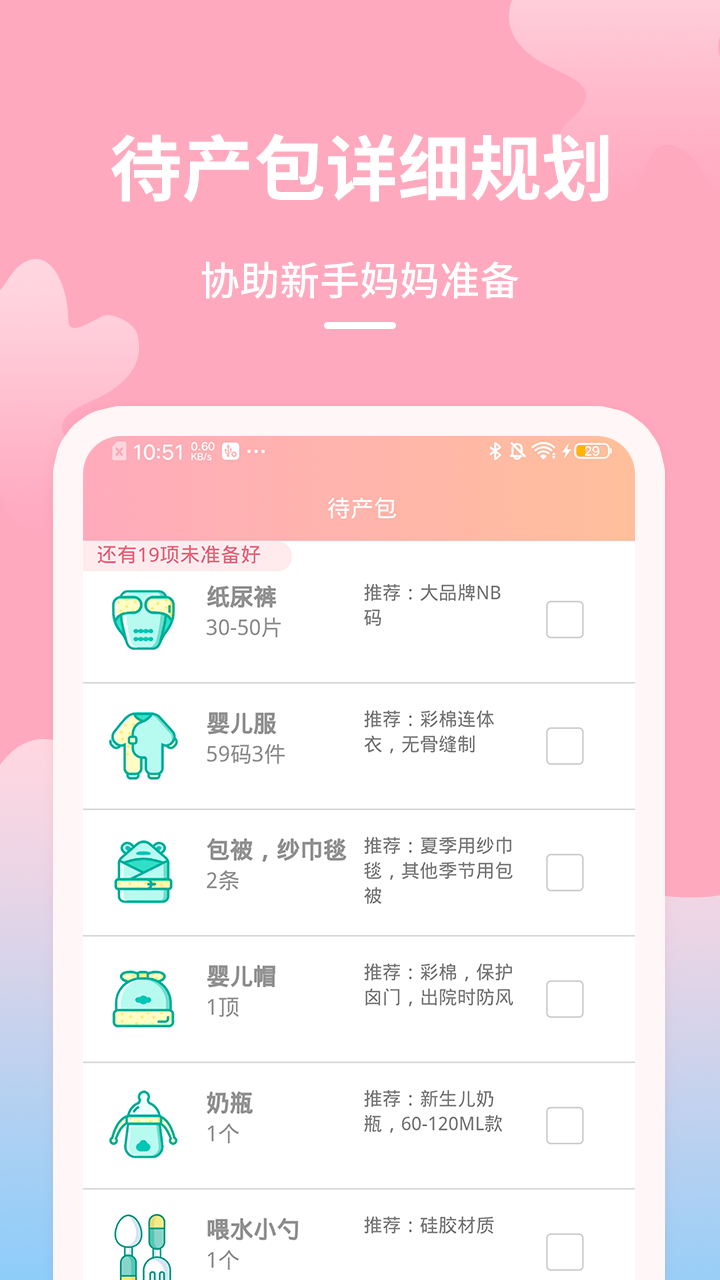The width and height of the screenshot is (720, 1280).
Task: Check the 包被，纱巾毯 checkbox
Action: [x=564, y=872]
